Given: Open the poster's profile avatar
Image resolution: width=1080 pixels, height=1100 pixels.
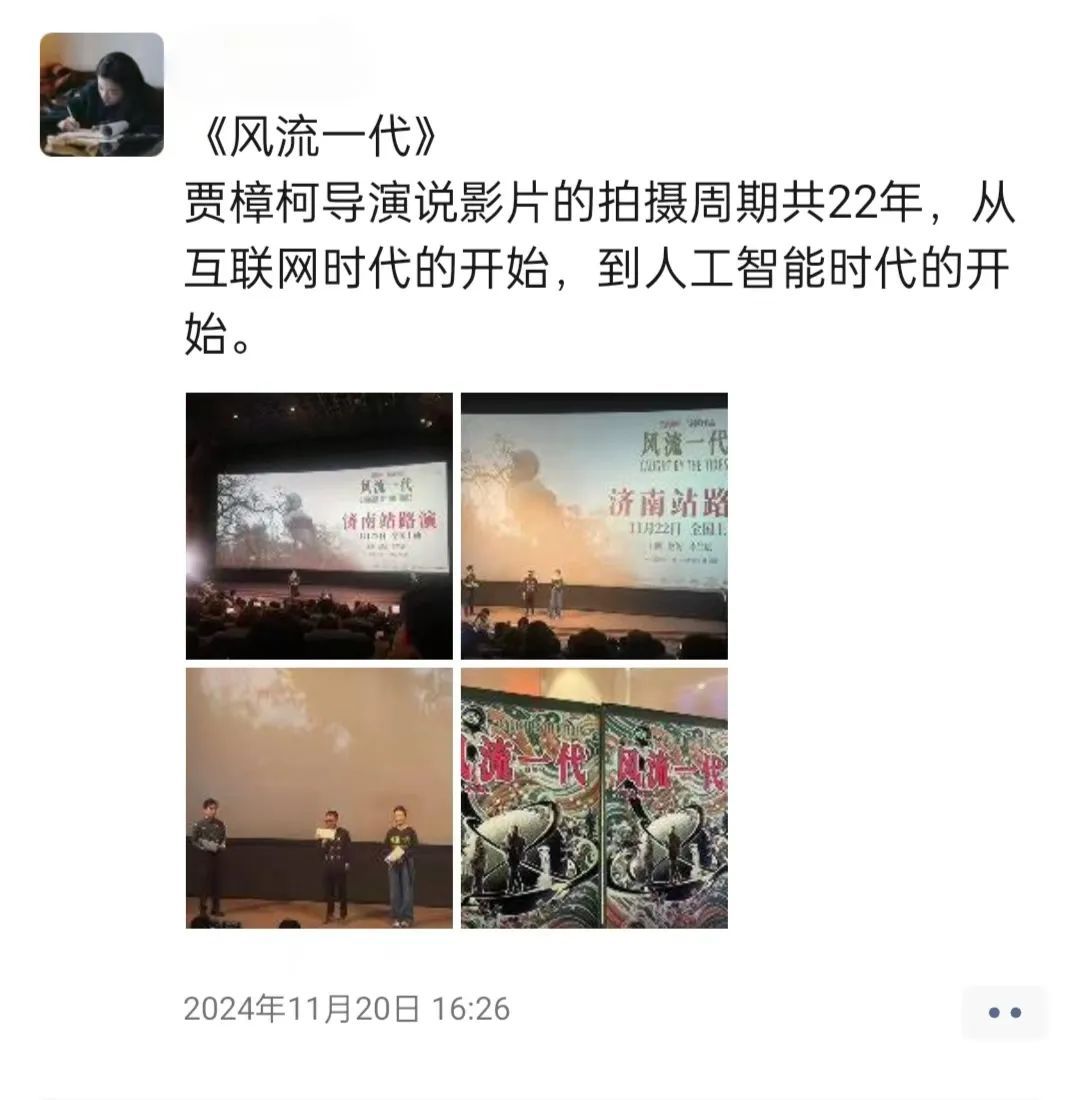Looking at the screenshot, I should (x=101, y=95).
